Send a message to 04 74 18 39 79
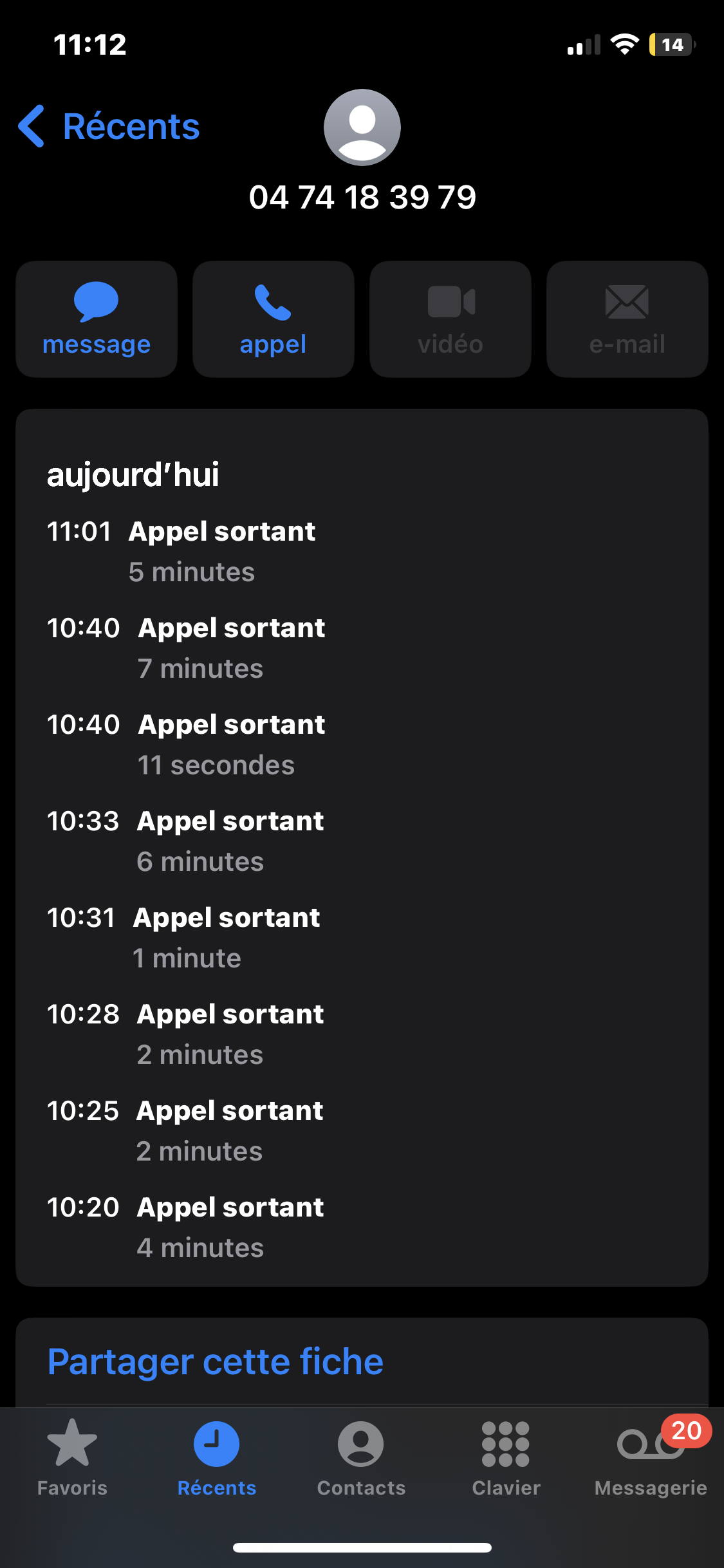Screen dimensions: 724x1568 pyautogui.click(x=97, y=319)
